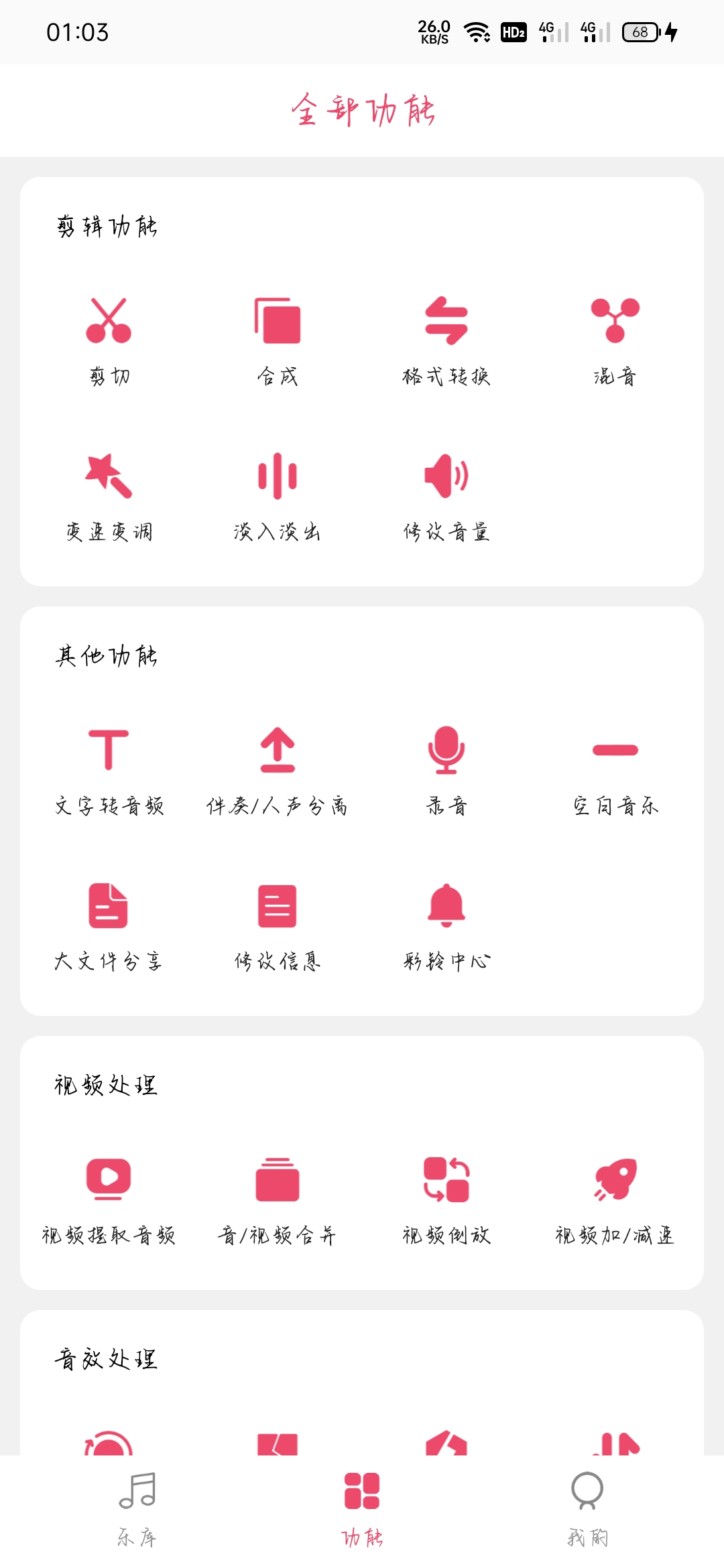This screenshot has height=1568, width=724.
Task: Open the 空白音乐 blank music tool
Action: coord(615,769)
